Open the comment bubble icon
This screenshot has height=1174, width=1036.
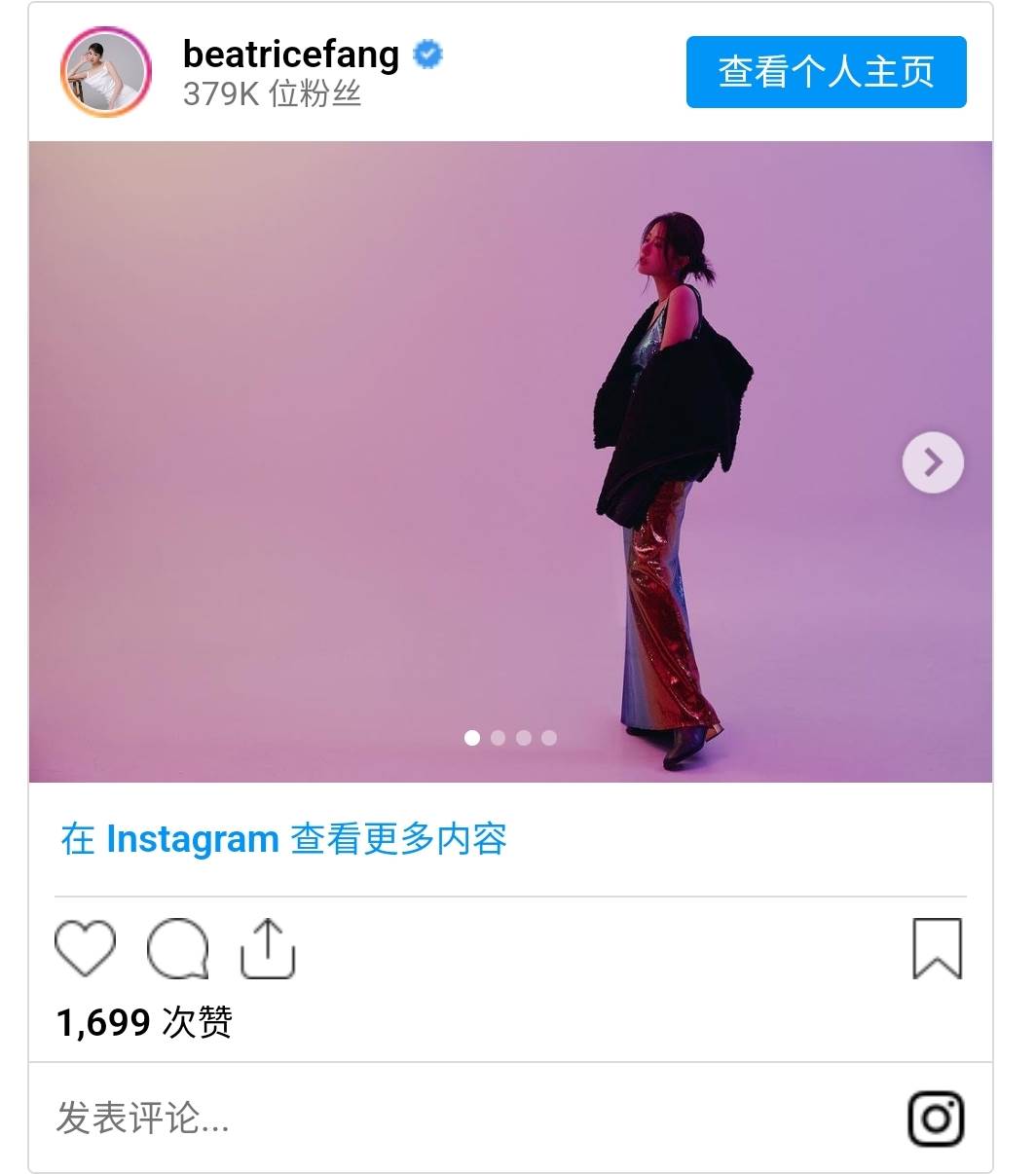click(x=177, y=948)
